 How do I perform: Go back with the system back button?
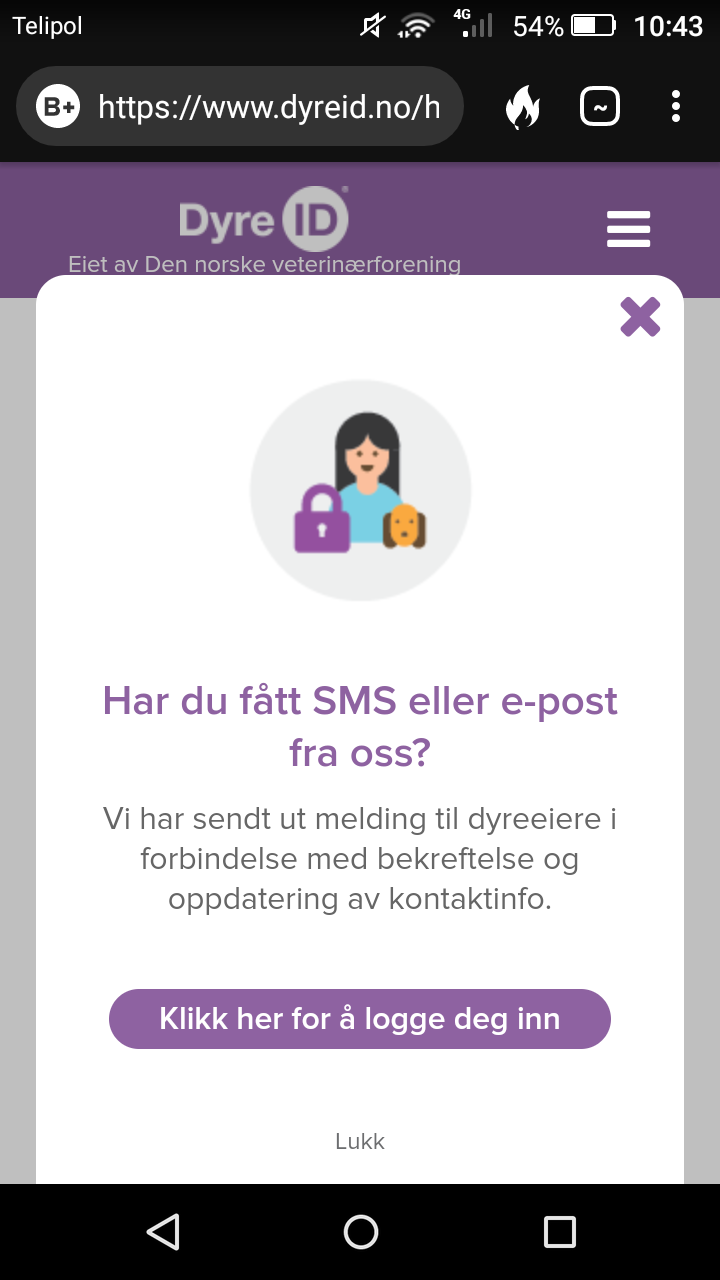pos(162,1232)
